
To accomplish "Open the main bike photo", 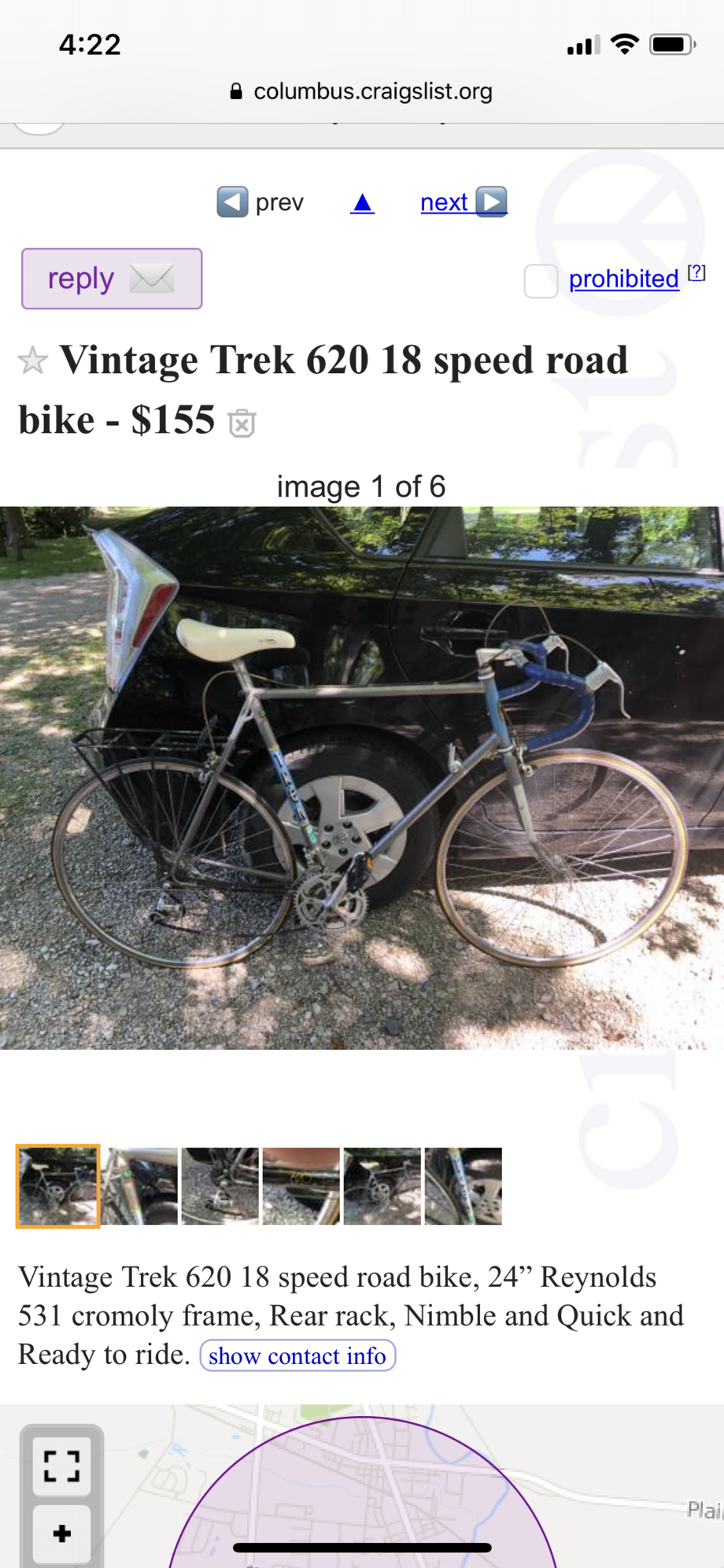I will click(362, 777).
